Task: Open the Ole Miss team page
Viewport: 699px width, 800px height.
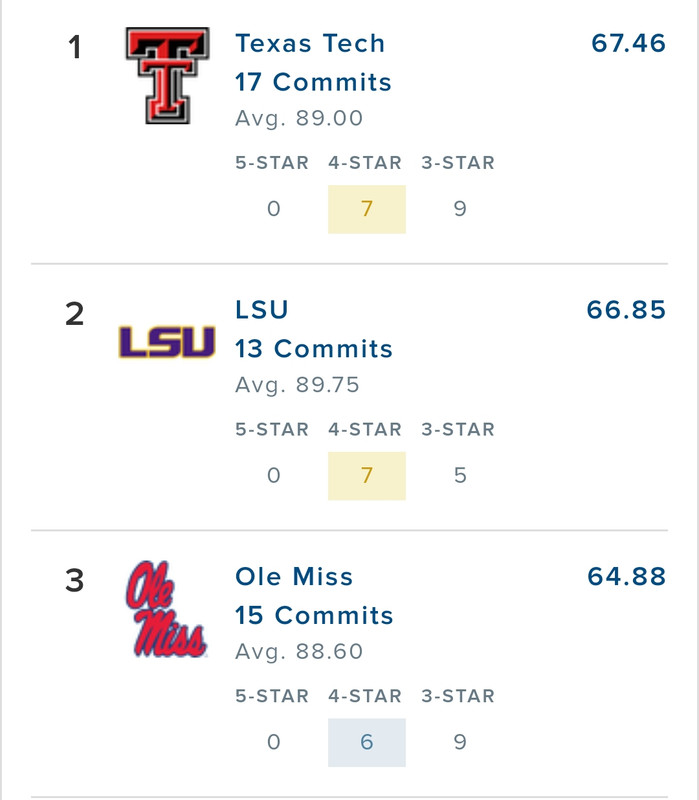Action: [294, 577]
